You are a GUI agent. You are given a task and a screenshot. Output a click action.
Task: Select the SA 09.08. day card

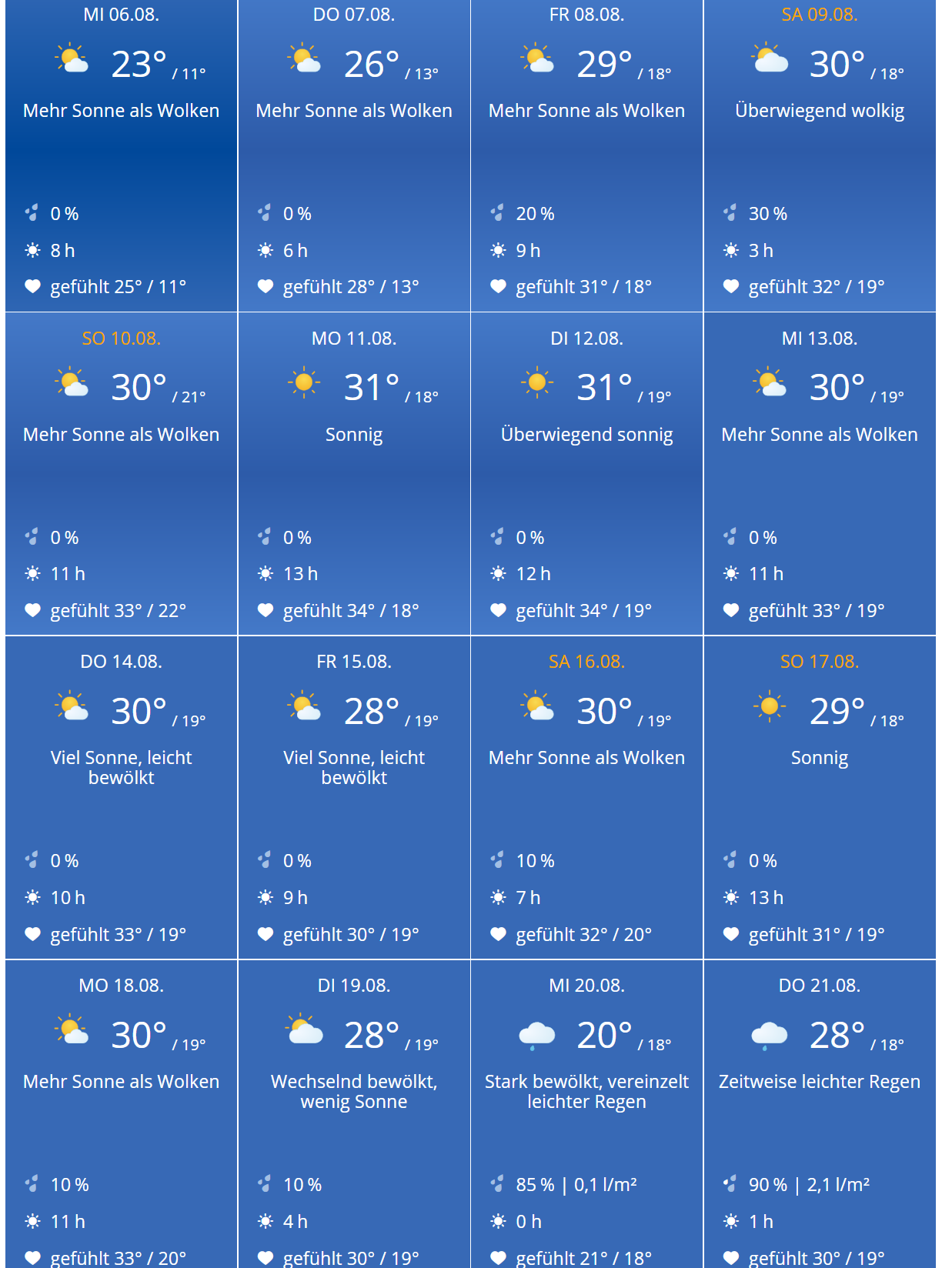click(x=820, y=154)
